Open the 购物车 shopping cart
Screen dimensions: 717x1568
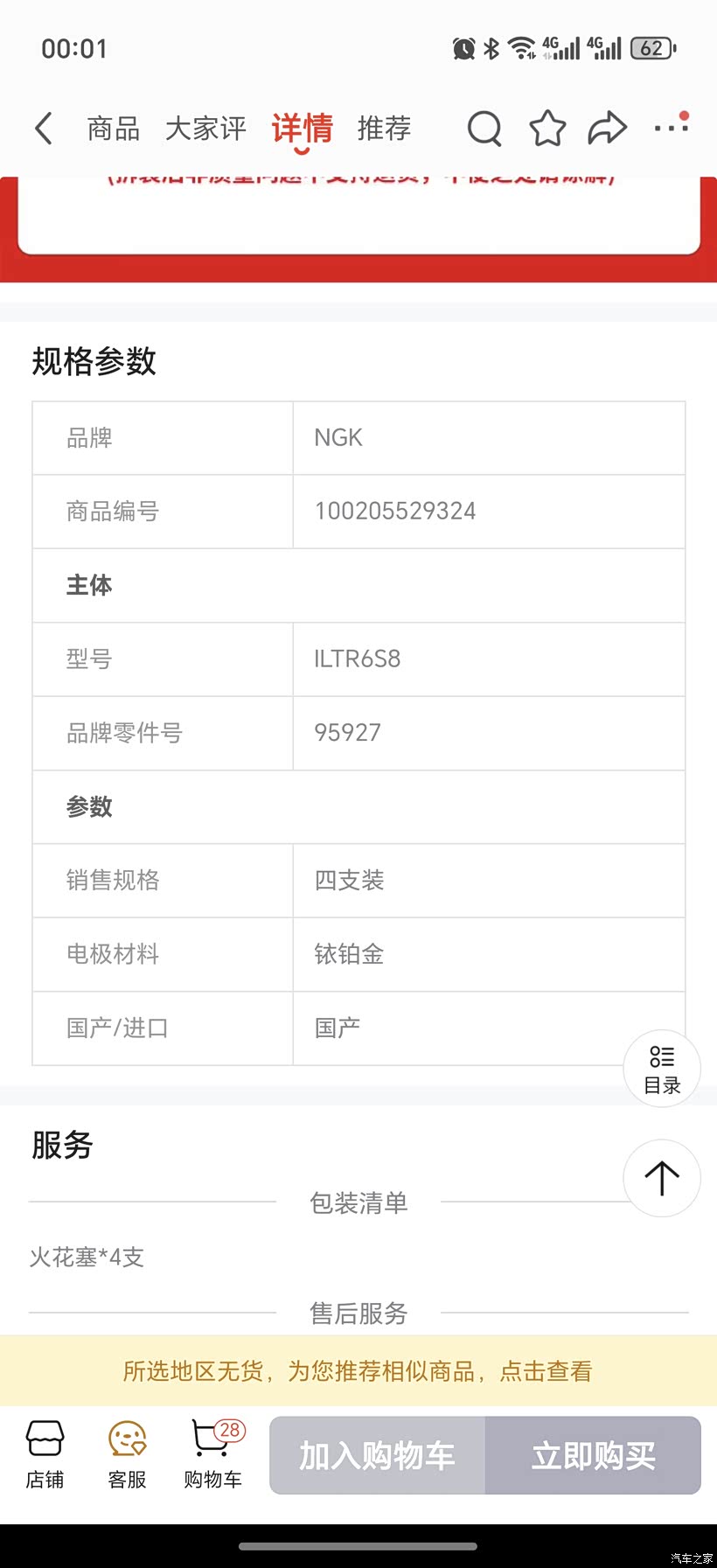214,1455
